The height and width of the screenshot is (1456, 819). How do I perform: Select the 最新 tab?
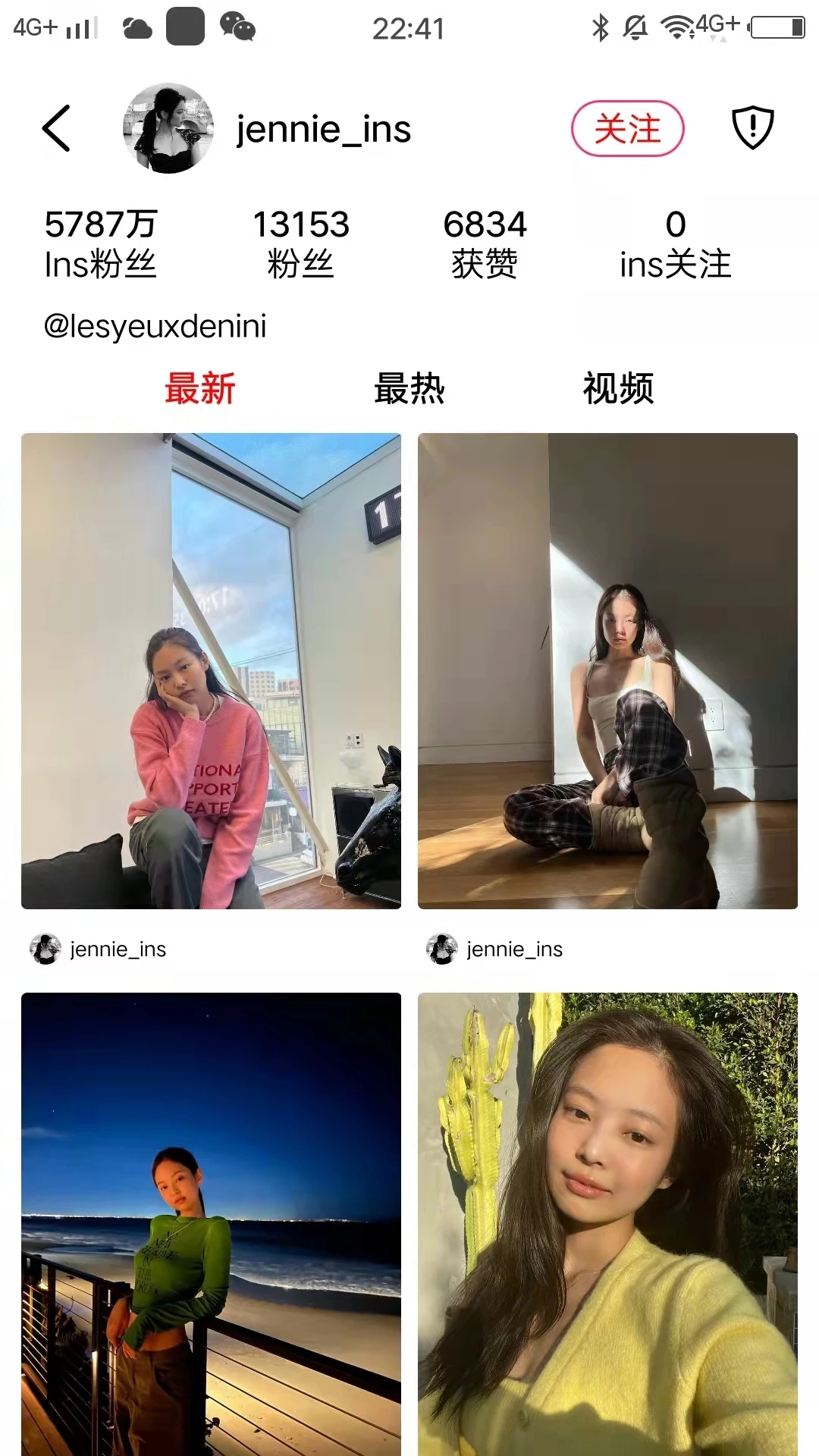pos(199,389)
